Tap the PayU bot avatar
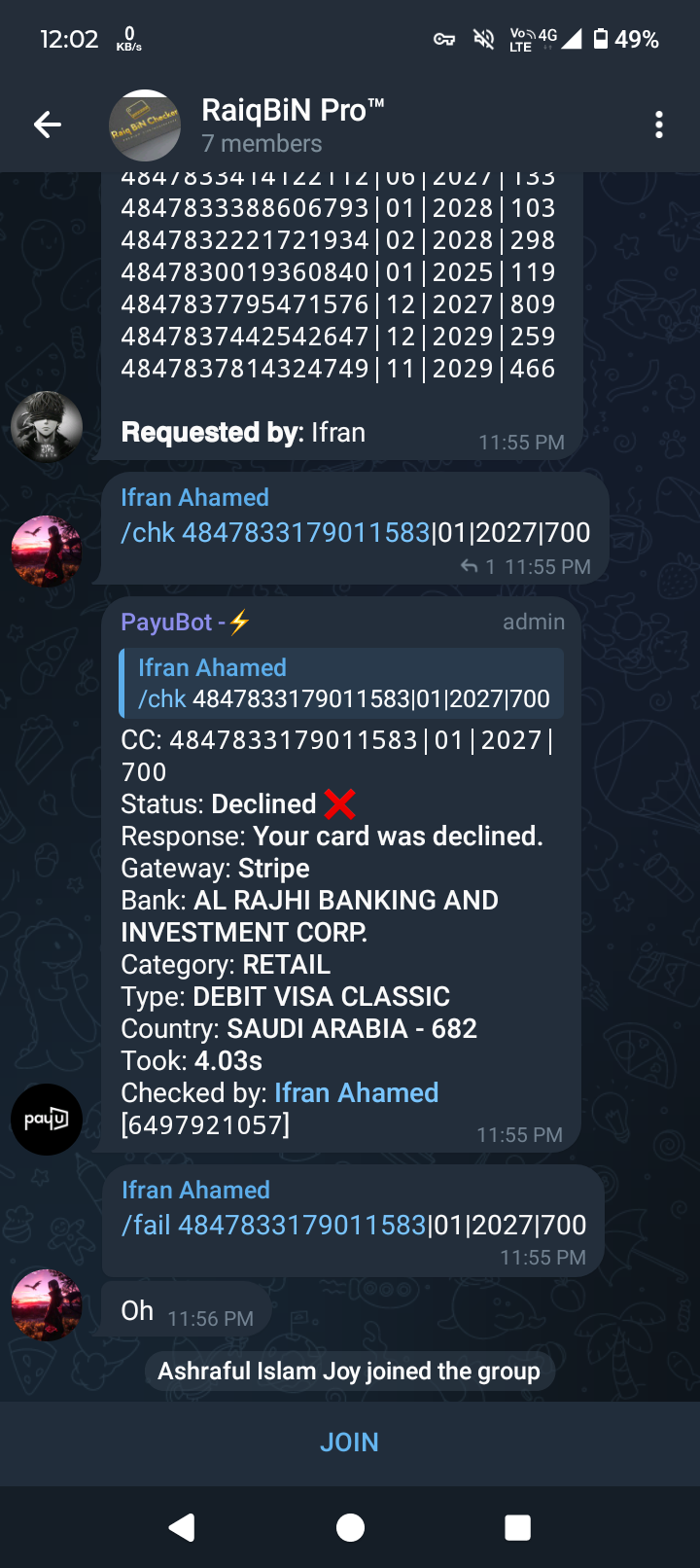Viewport: 700px width, 1568px height. coord(46,1120)
